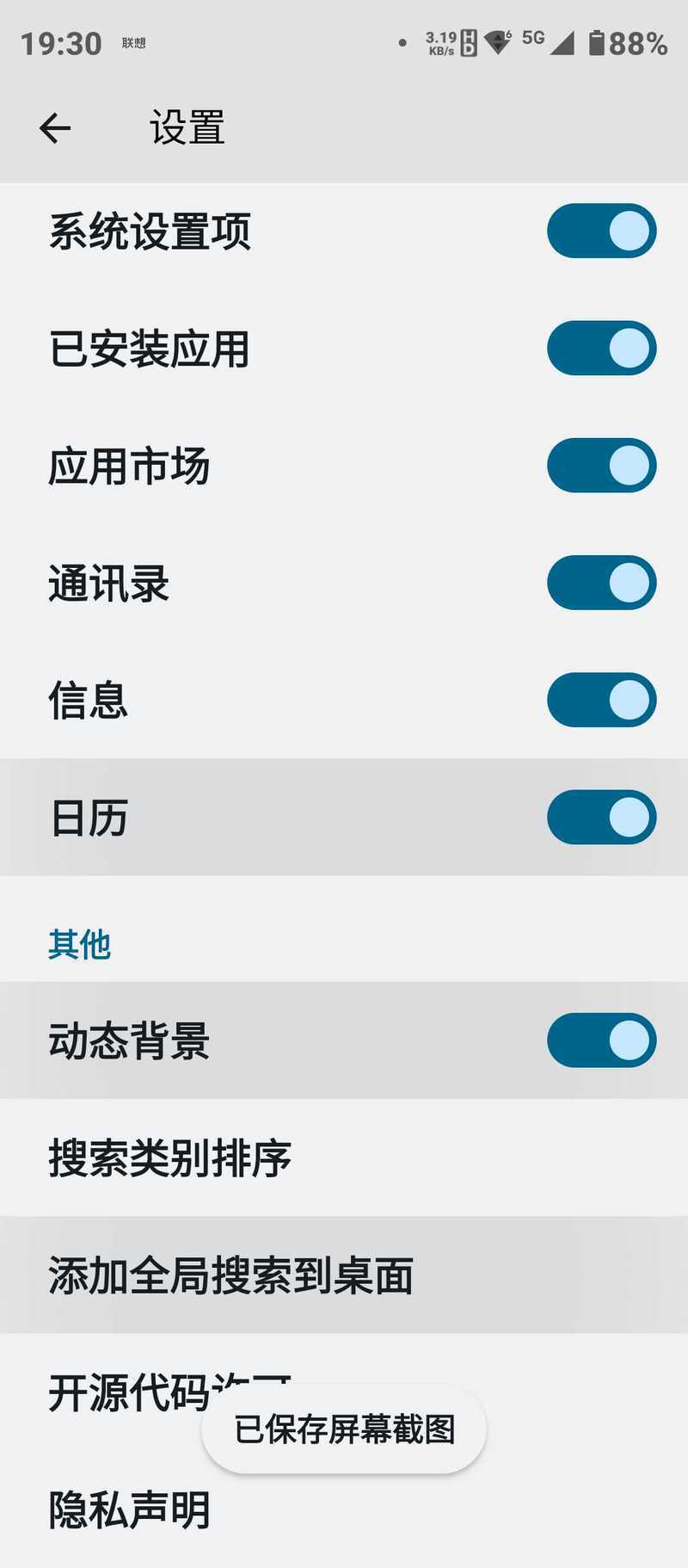The image size is (688, 1568).
Task: Toggle the 通讯录 search switch
Action: coord(601,583)
